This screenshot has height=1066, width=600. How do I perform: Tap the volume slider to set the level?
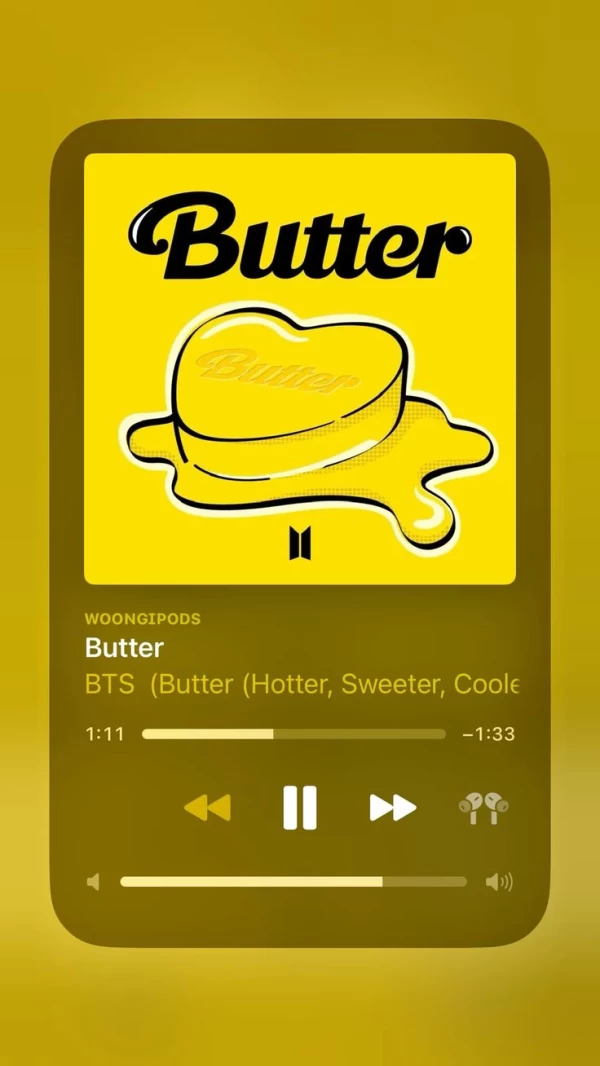click(x=293, y=882)
